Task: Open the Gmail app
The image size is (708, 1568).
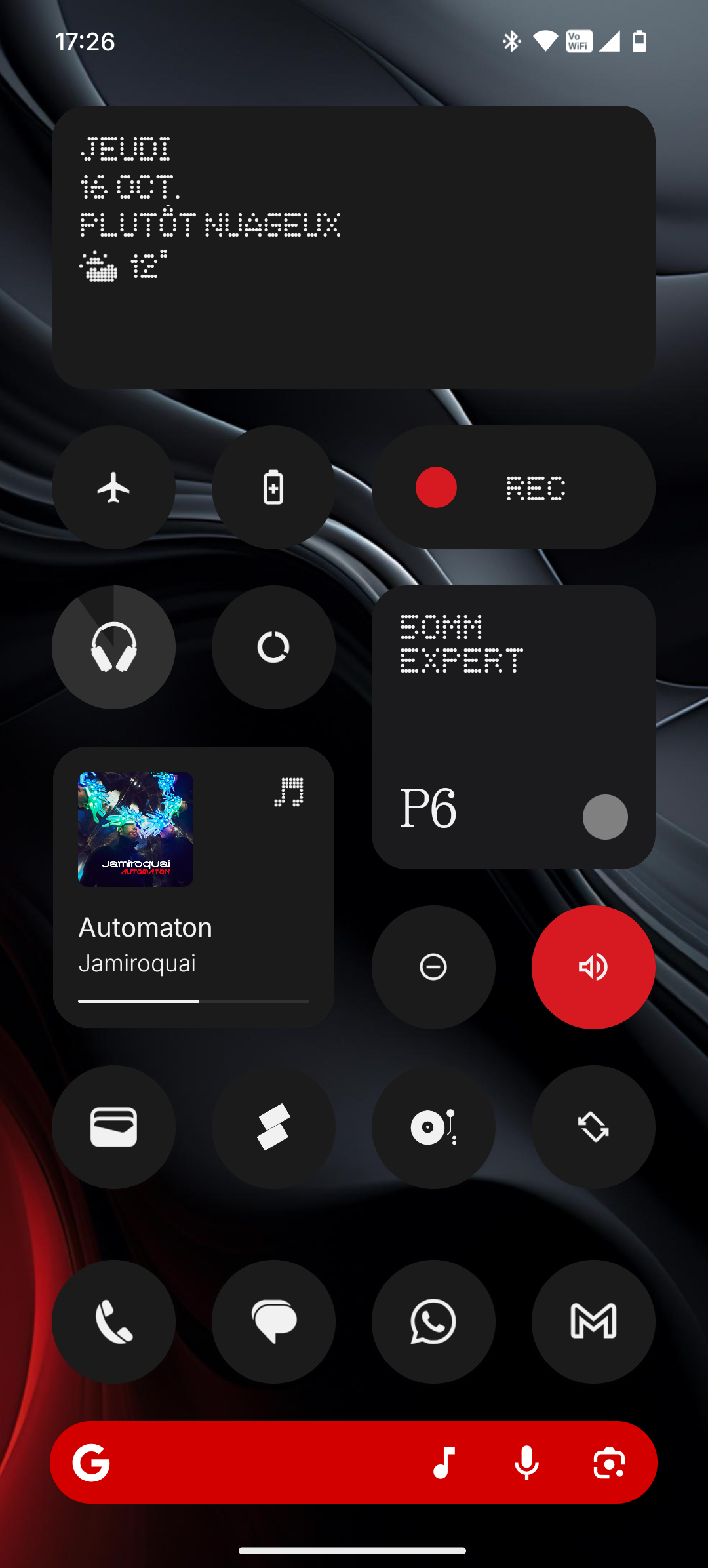Action: tap(593, 1322)
